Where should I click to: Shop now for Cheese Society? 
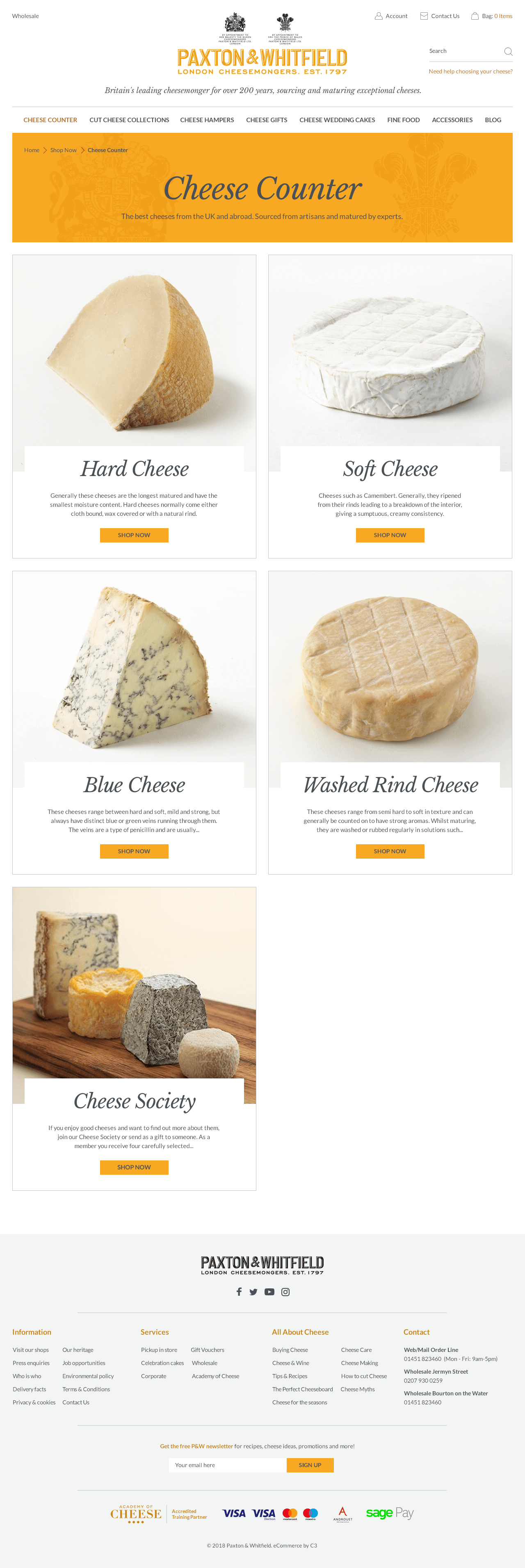pyautogui.click(x=134, y=1167)
